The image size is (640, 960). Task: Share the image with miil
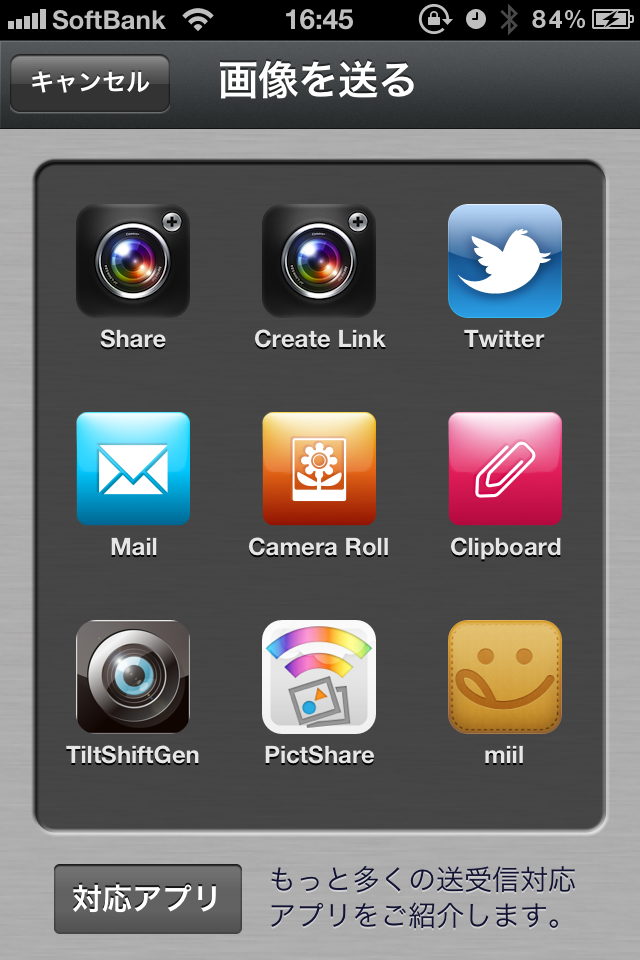coord(505,677)
